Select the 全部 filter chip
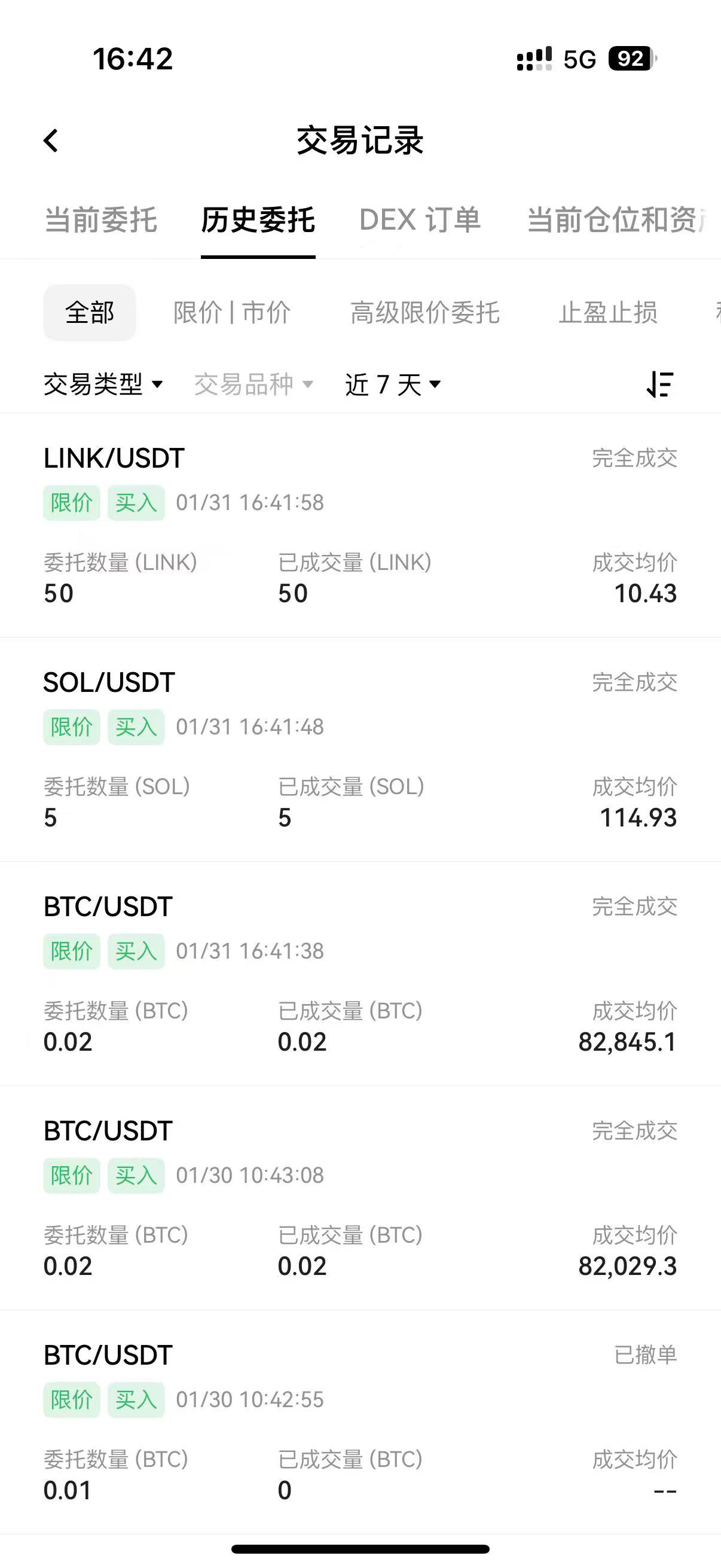Viewport: 721px width, 1568px height. click(x=90, y=313)
